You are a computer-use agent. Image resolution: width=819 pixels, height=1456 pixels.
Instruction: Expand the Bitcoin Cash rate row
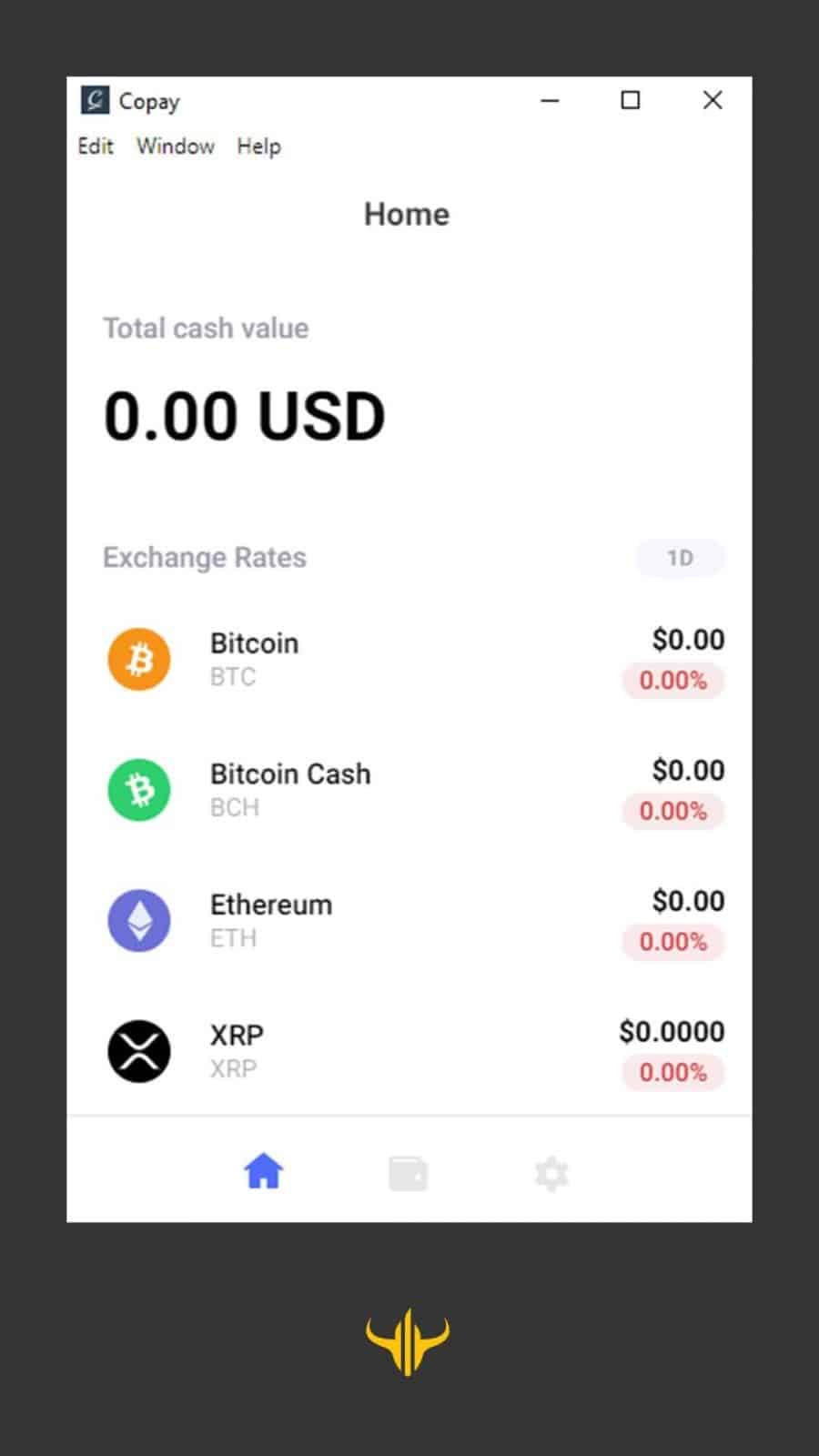(409, 789)
